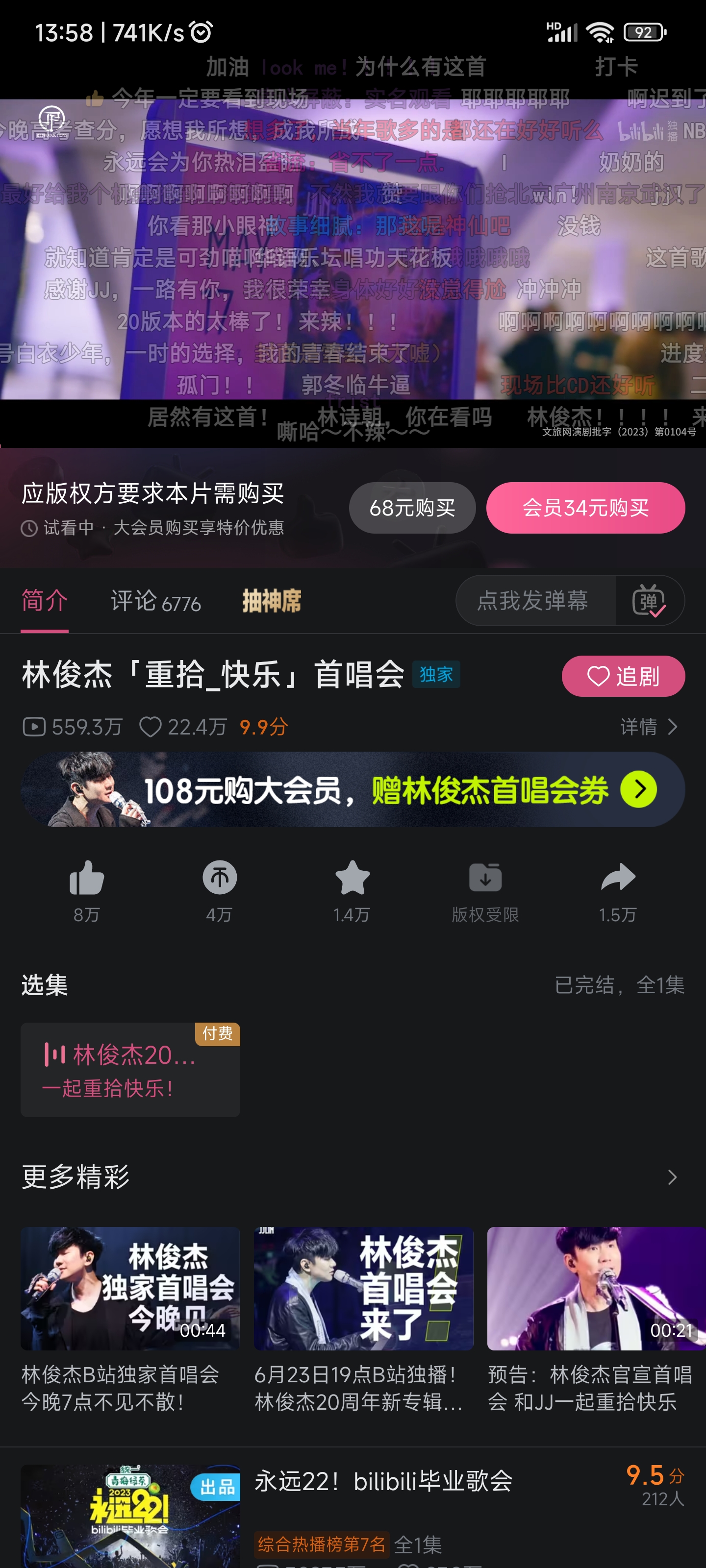Select the 林俊杰20… paid episode
This screenshot has width=706, height=1568.
[130, 1070]
